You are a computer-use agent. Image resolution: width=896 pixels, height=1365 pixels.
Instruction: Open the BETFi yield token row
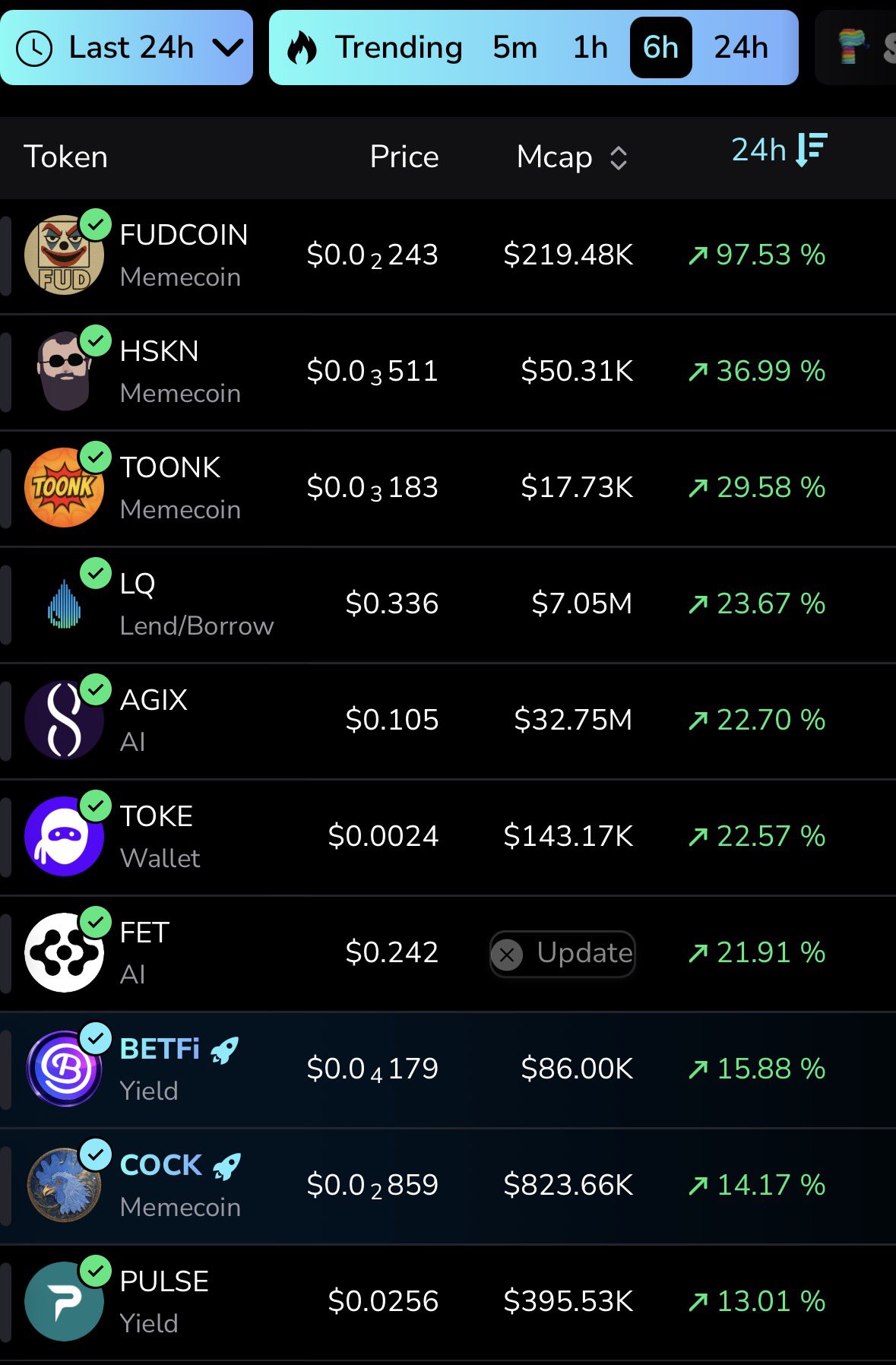point(160,1069)
